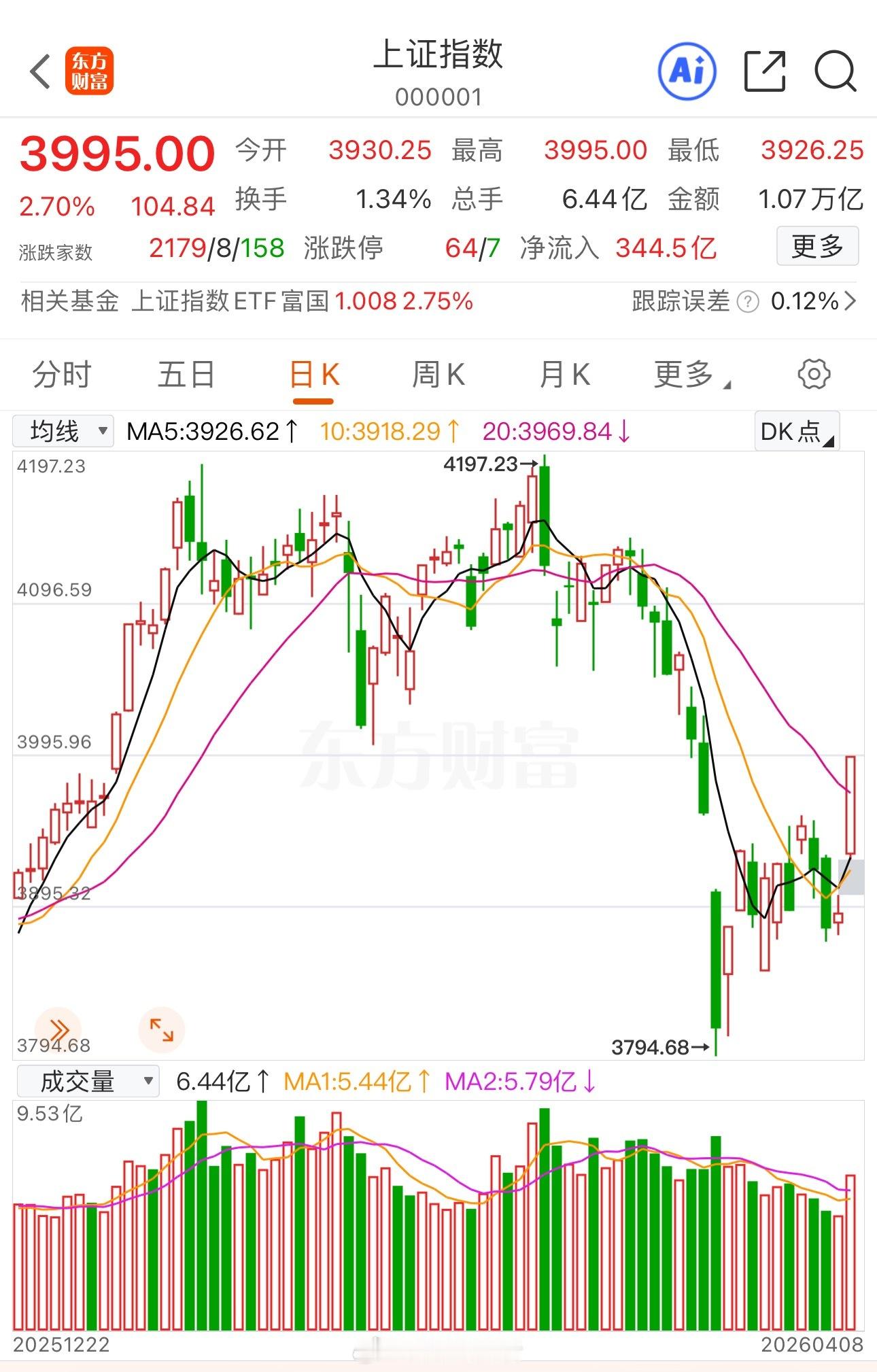The height and width of the screenshot is (1372, 877).
Task: Click the 更多 button for more data
Action: [818, 247]
